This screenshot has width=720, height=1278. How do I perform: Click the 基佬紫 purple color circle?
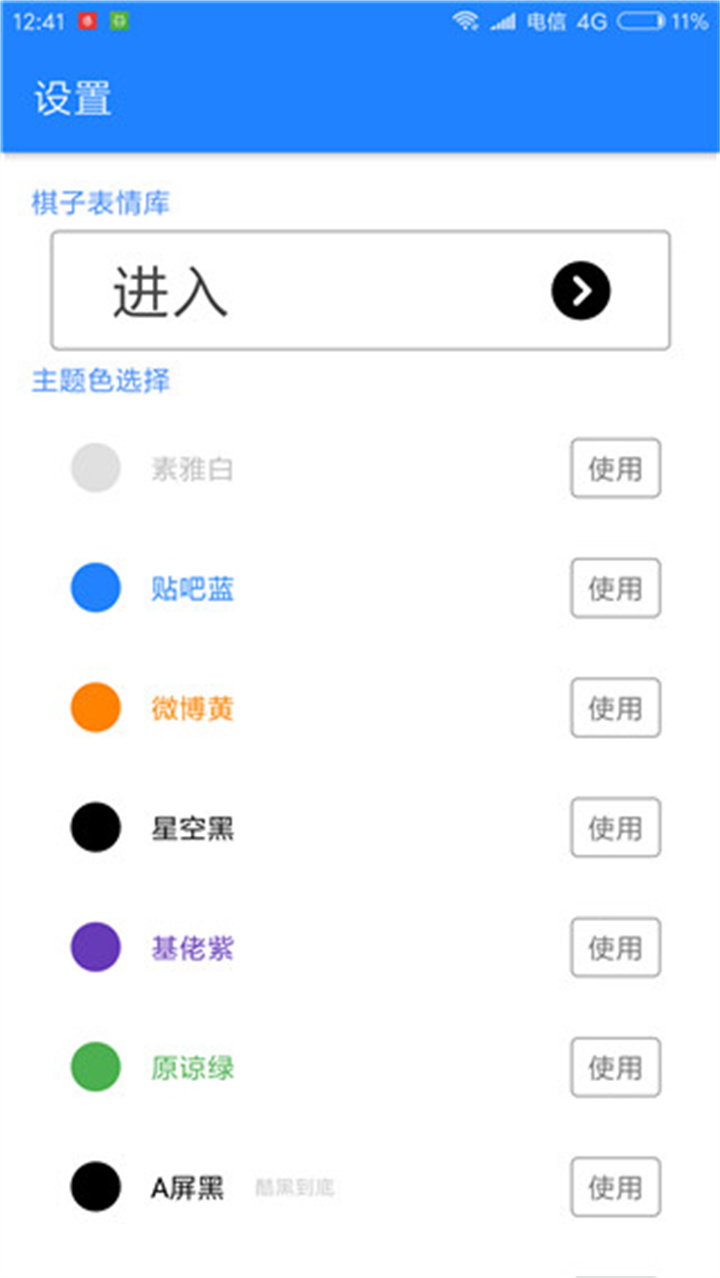pos(95,947)
